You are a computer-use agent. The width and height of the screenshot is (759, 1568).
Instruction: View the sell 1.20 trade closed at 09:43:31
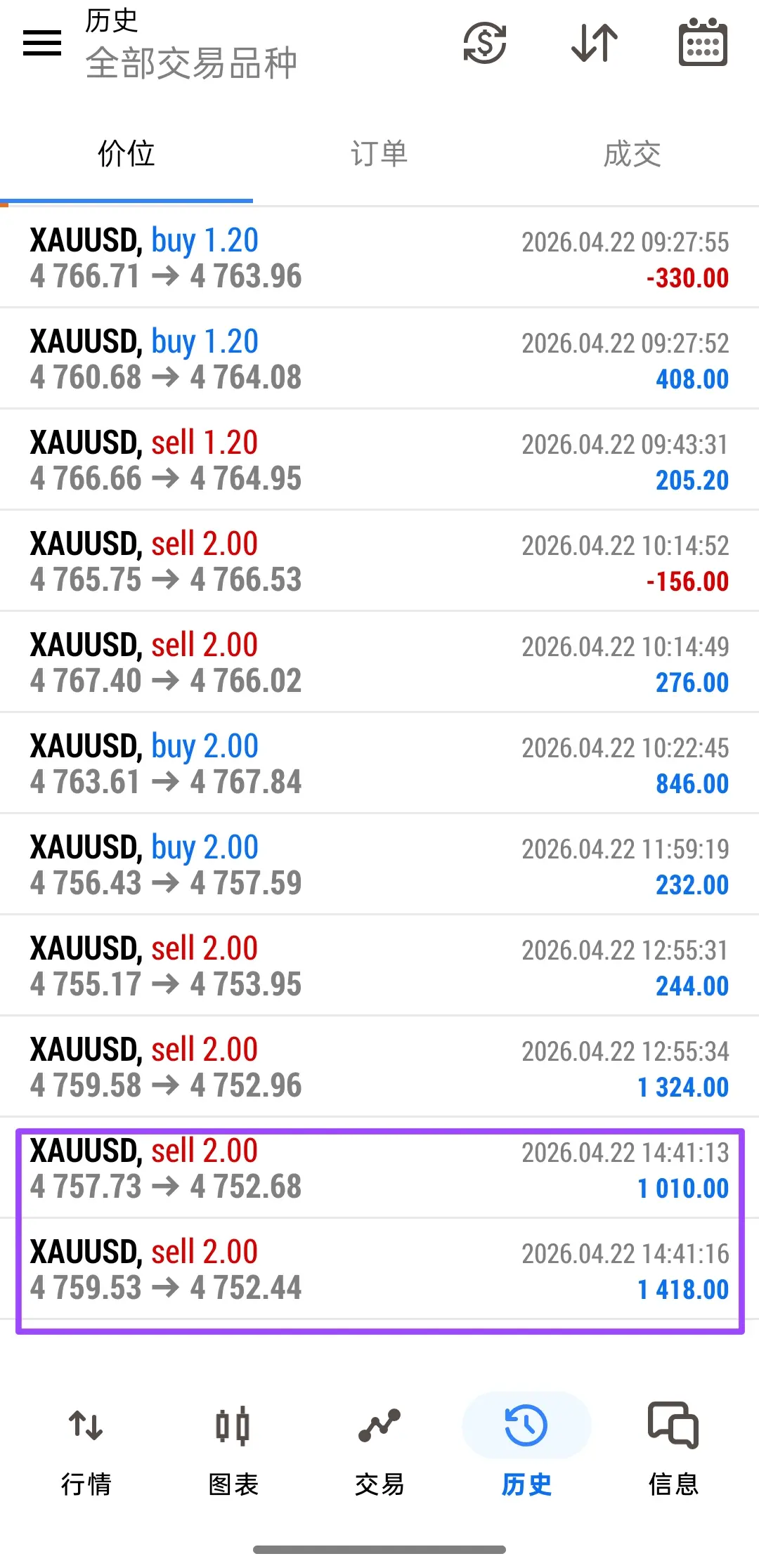click(x=379, y=460)
